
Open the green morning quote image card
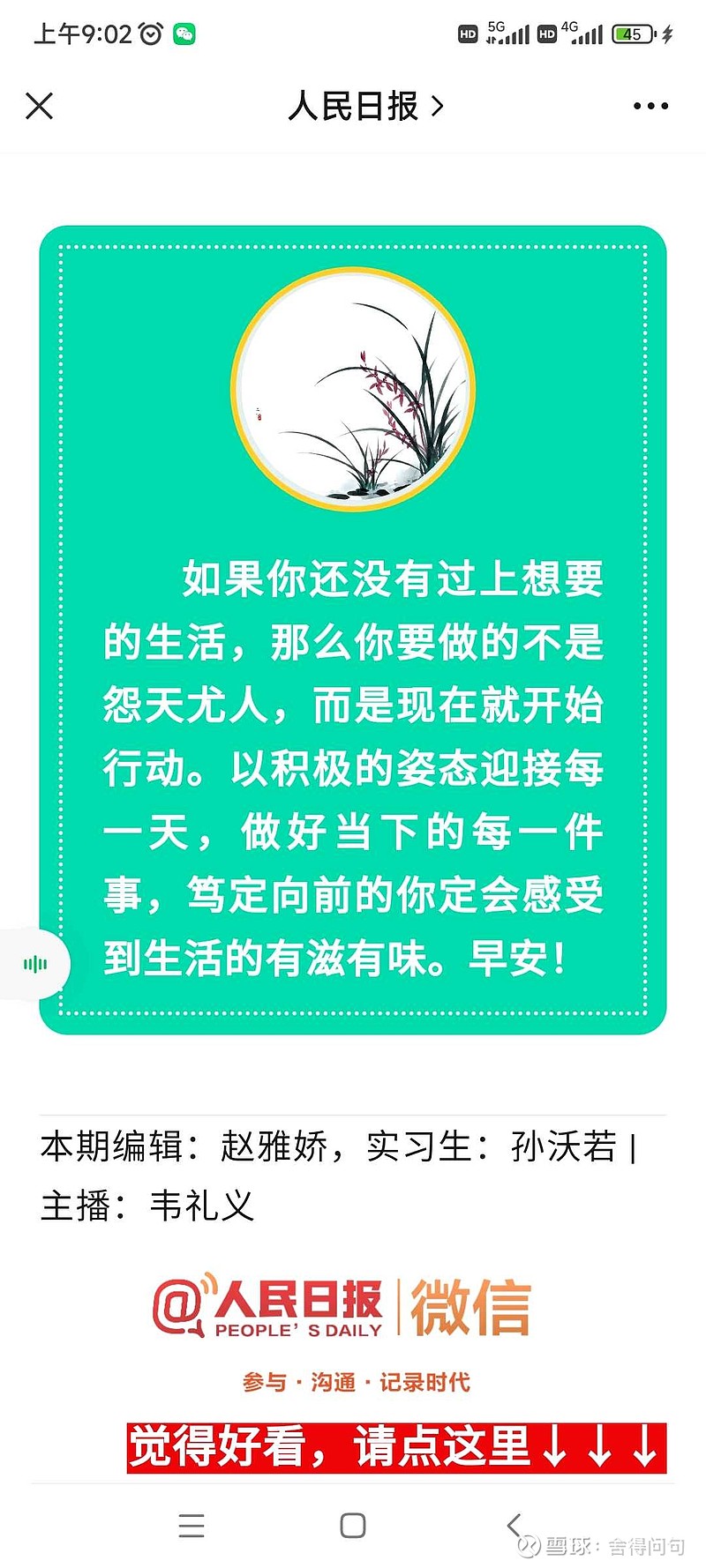(x=353, y=630)
